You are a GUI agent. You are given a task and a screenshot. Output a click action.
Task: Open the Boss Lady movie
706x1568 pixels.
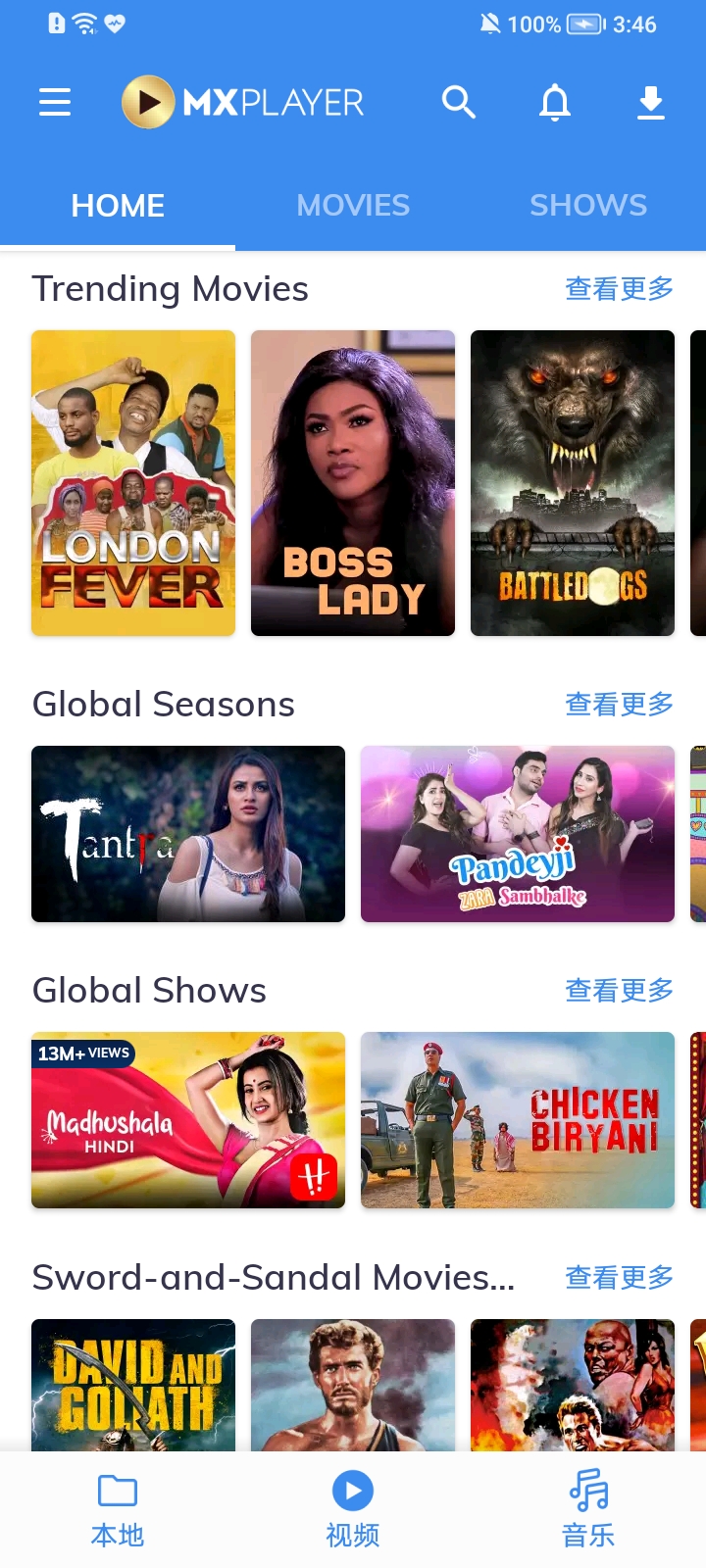[353, 483]
